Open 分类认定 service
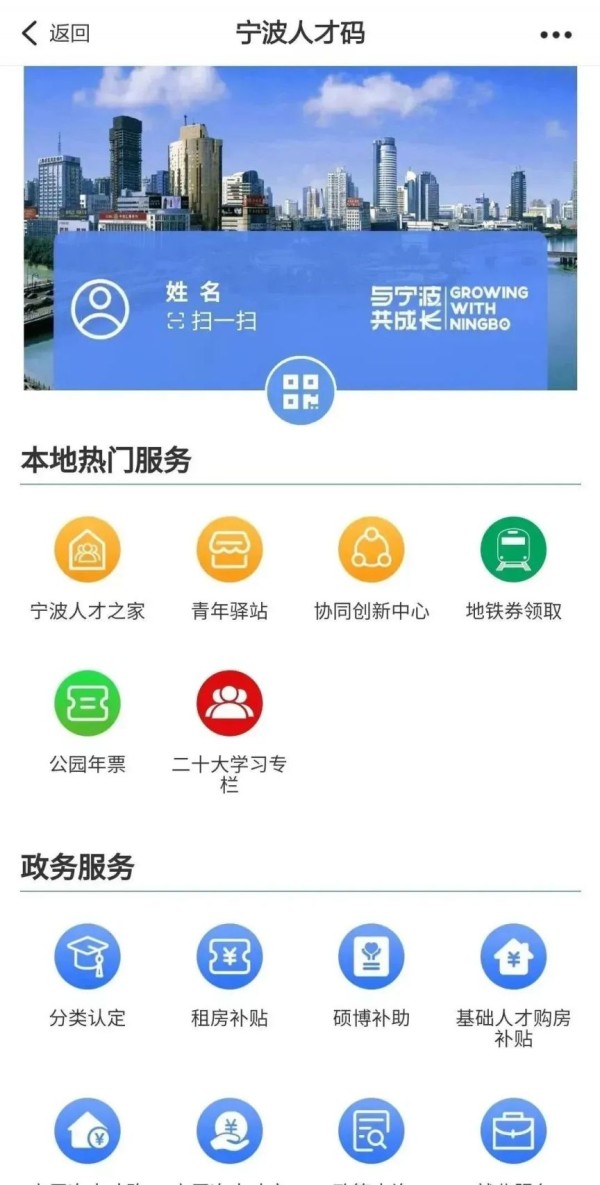Screen dimensions: 600x1185 [x=87, y=957]
